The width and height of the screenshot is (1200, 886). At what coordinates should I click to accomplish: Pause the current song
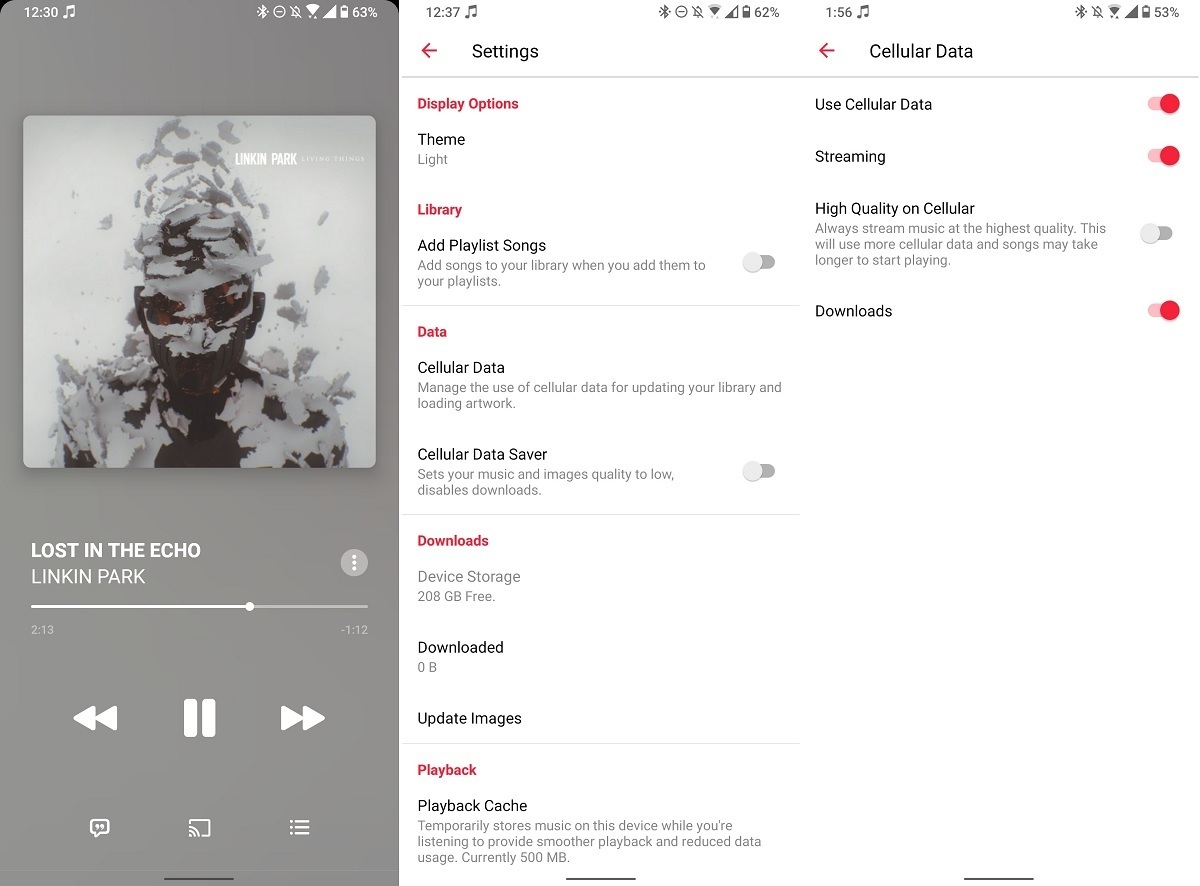[199, 718]
